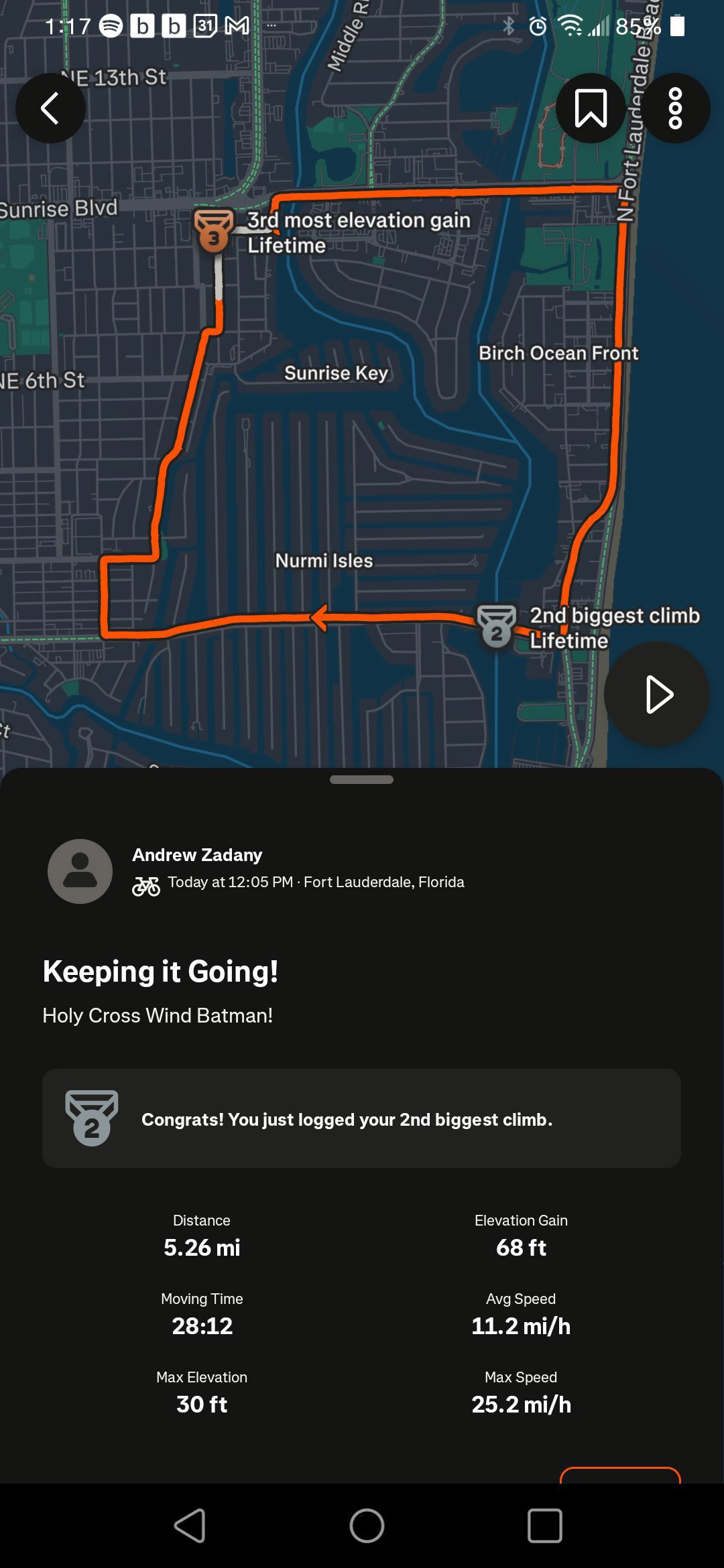Tap the 3rd most elevation gain map medal
724x1568 pixels.
pyautogui.click(x=214, y=231)
